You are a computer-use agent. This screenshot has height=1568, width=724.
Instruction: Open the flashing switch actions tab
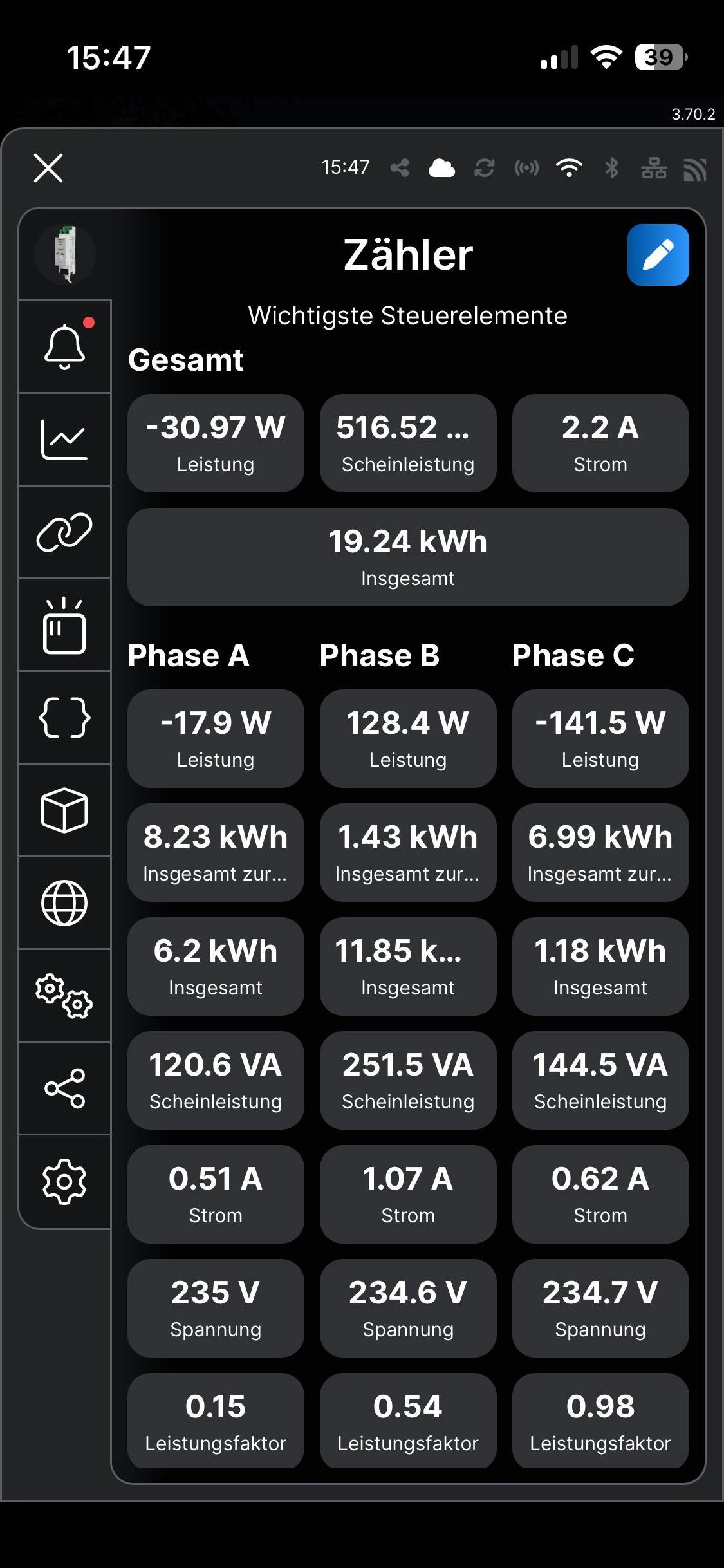point(64,625)
